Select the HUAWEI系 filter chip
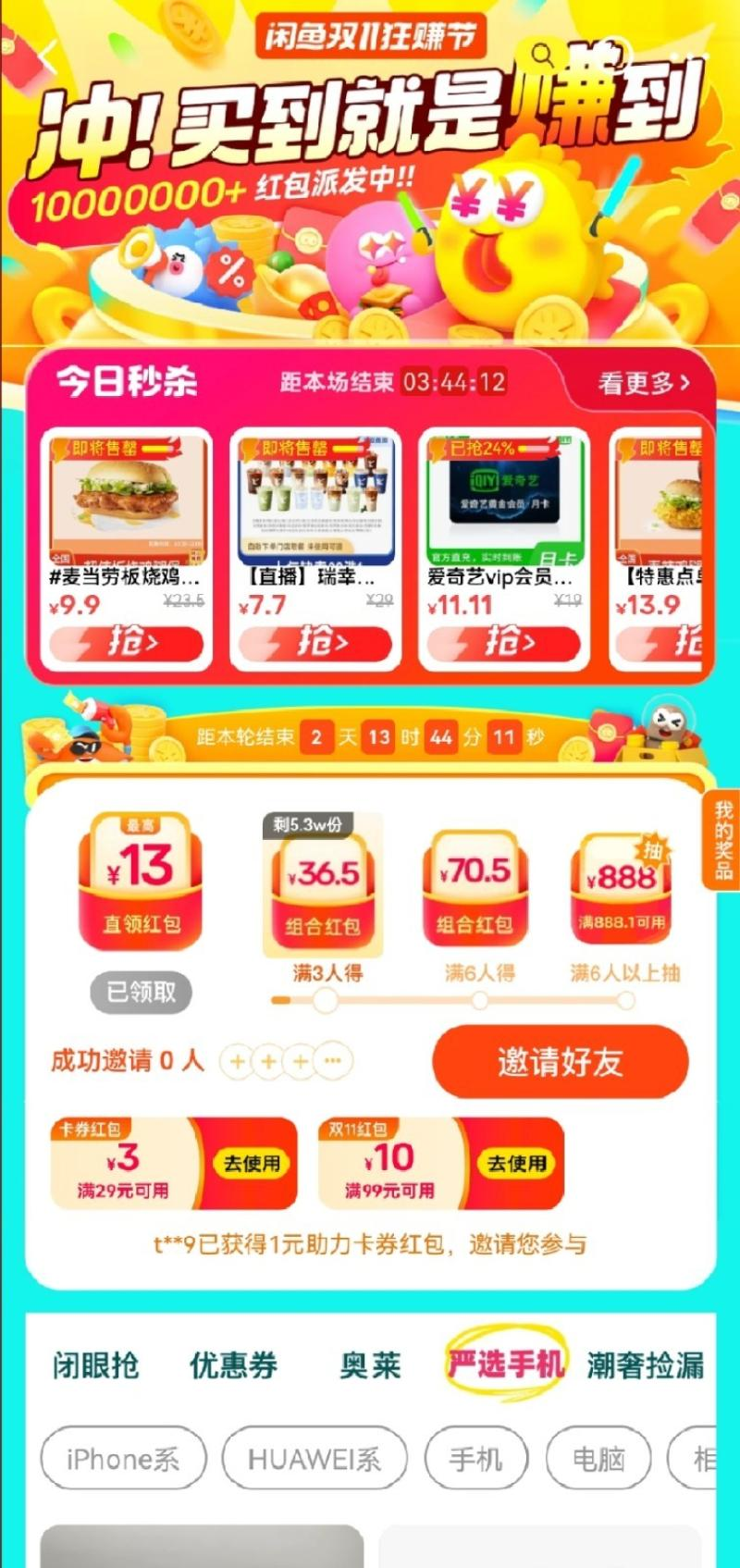The image size is (740, 1568). [x=314, y=1460]
